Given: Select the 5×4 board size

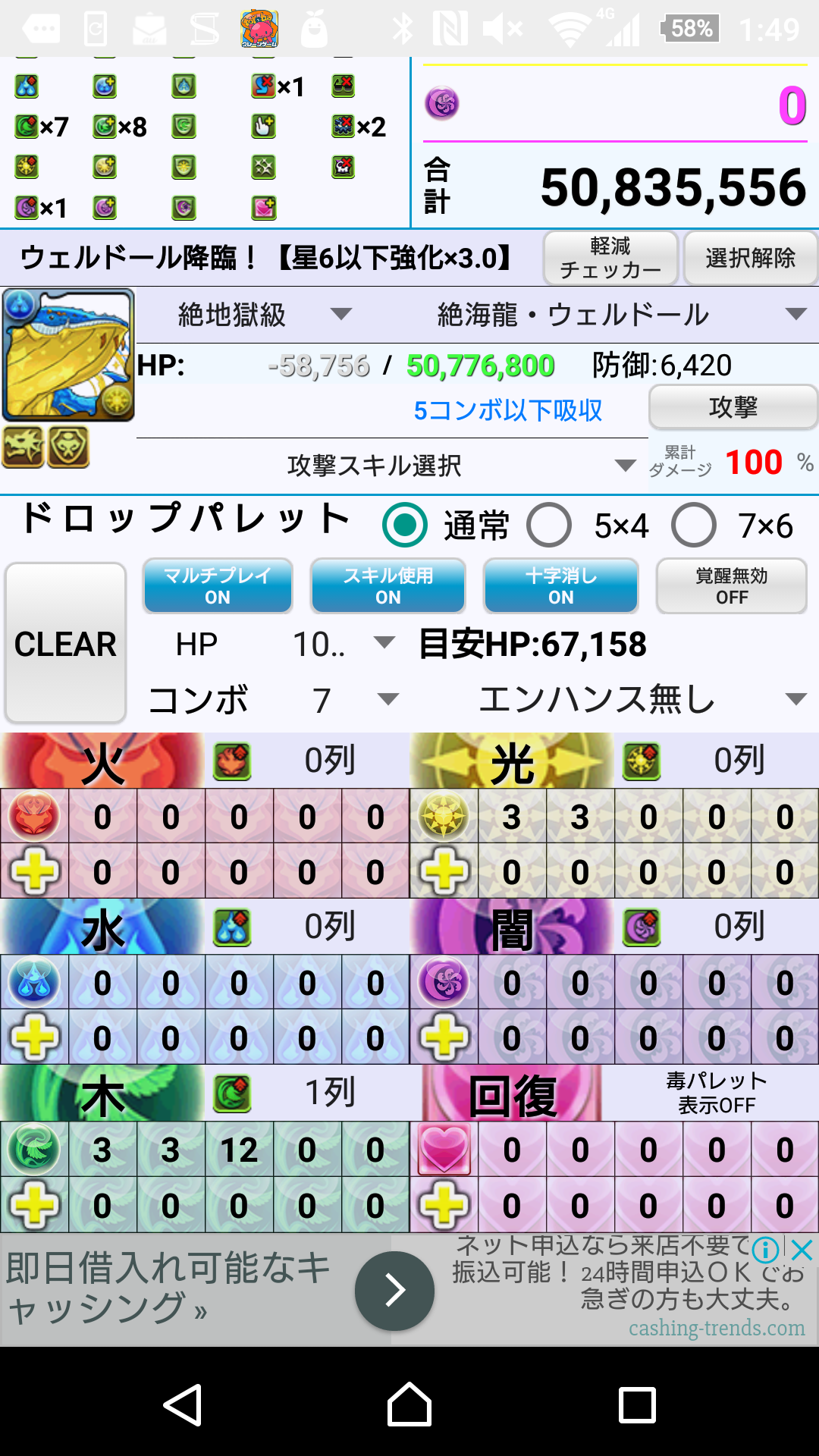Looking at the screenshot, I should tap(549, 525).
